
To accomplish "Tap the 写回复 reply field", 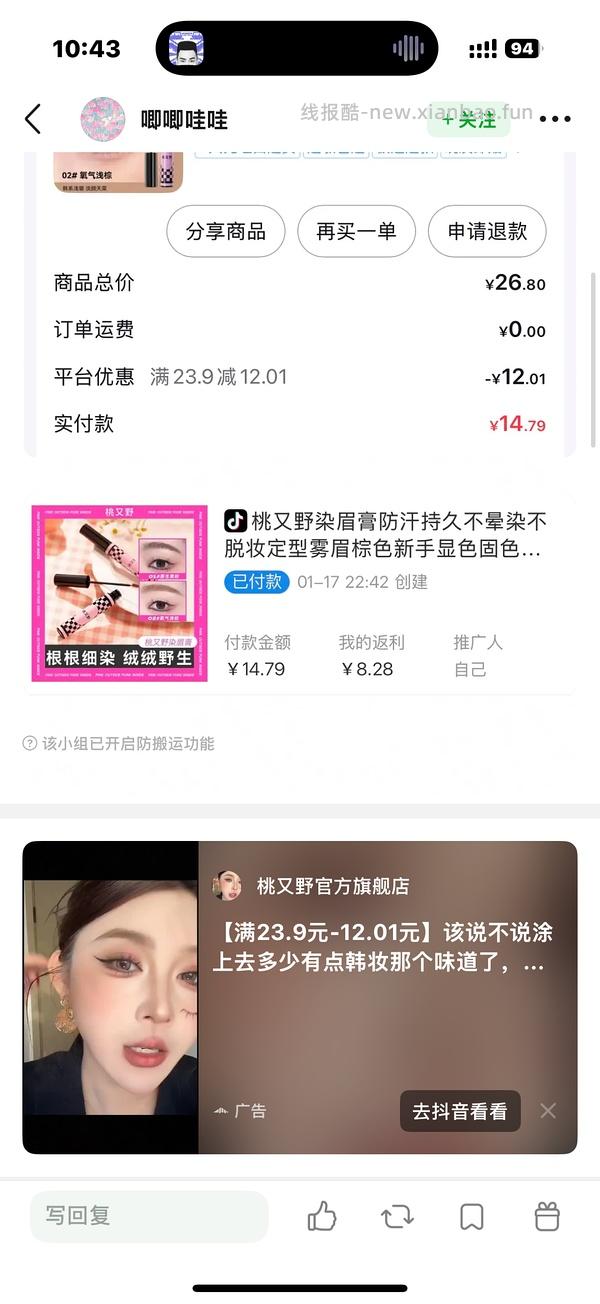I will [x=150, y=1216].
